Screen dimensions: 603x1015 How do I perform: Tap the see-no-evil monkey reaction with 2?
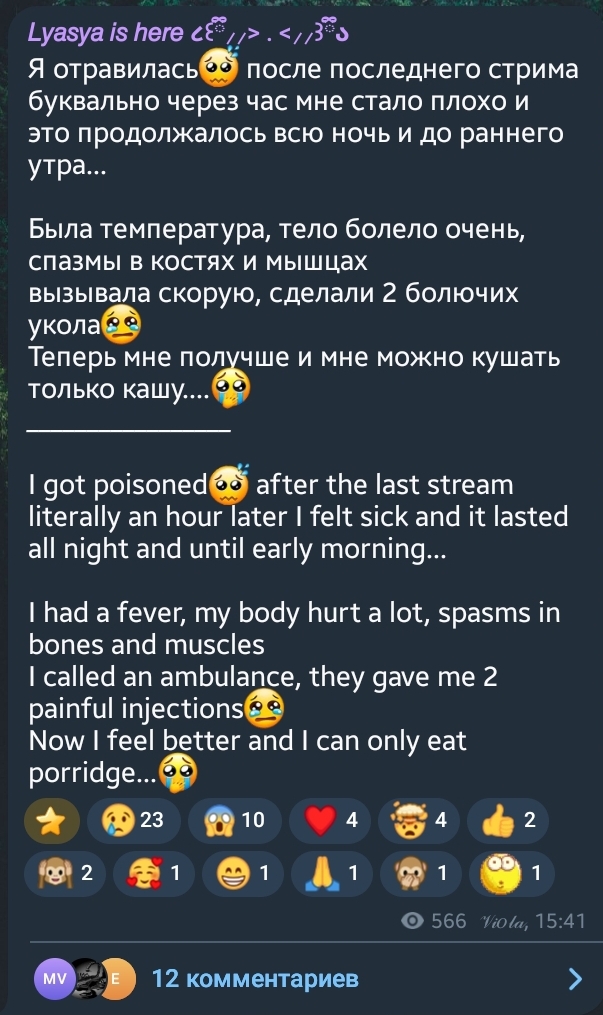point(65,874)
